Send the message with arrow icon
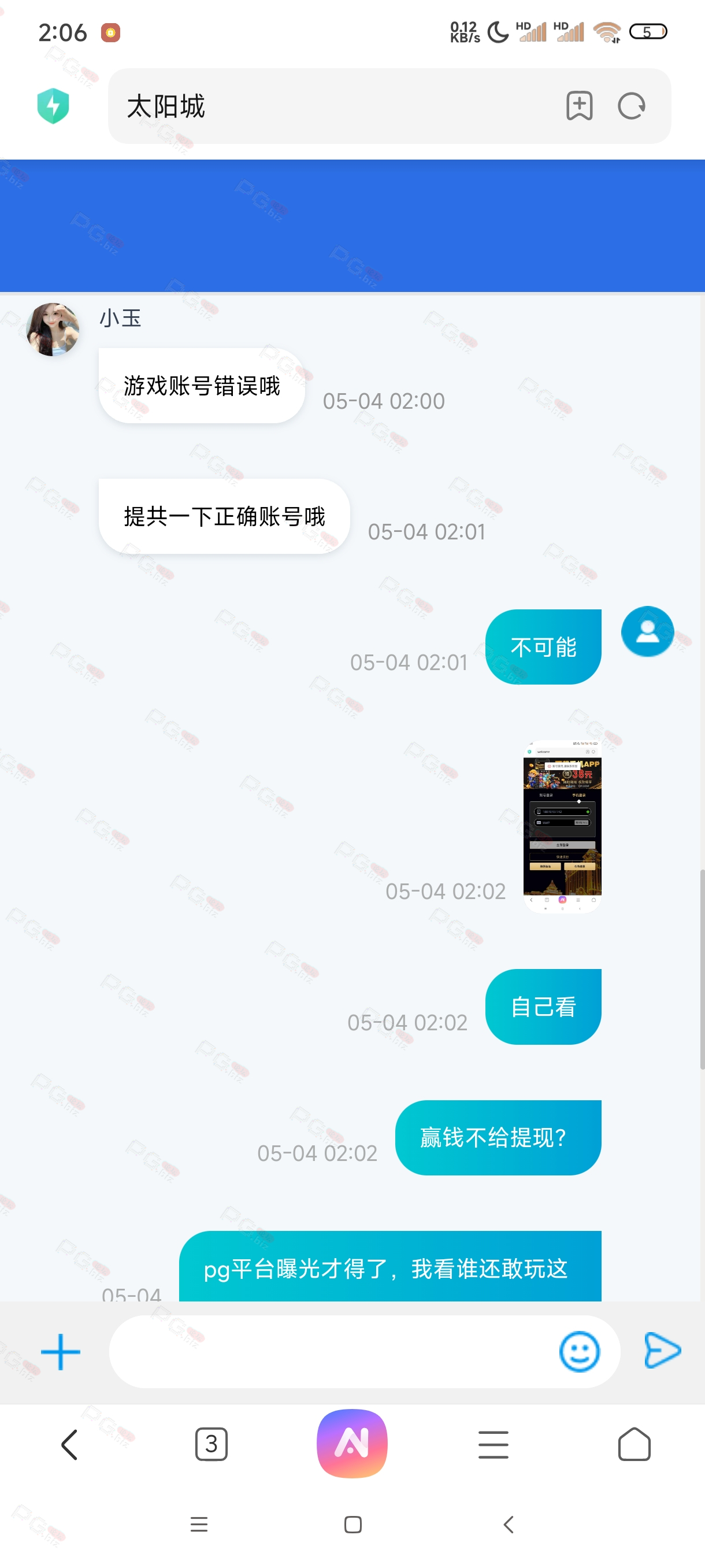Image resolution: width=705 pixels, height=1568 pixels. [x=662, y=1350]
